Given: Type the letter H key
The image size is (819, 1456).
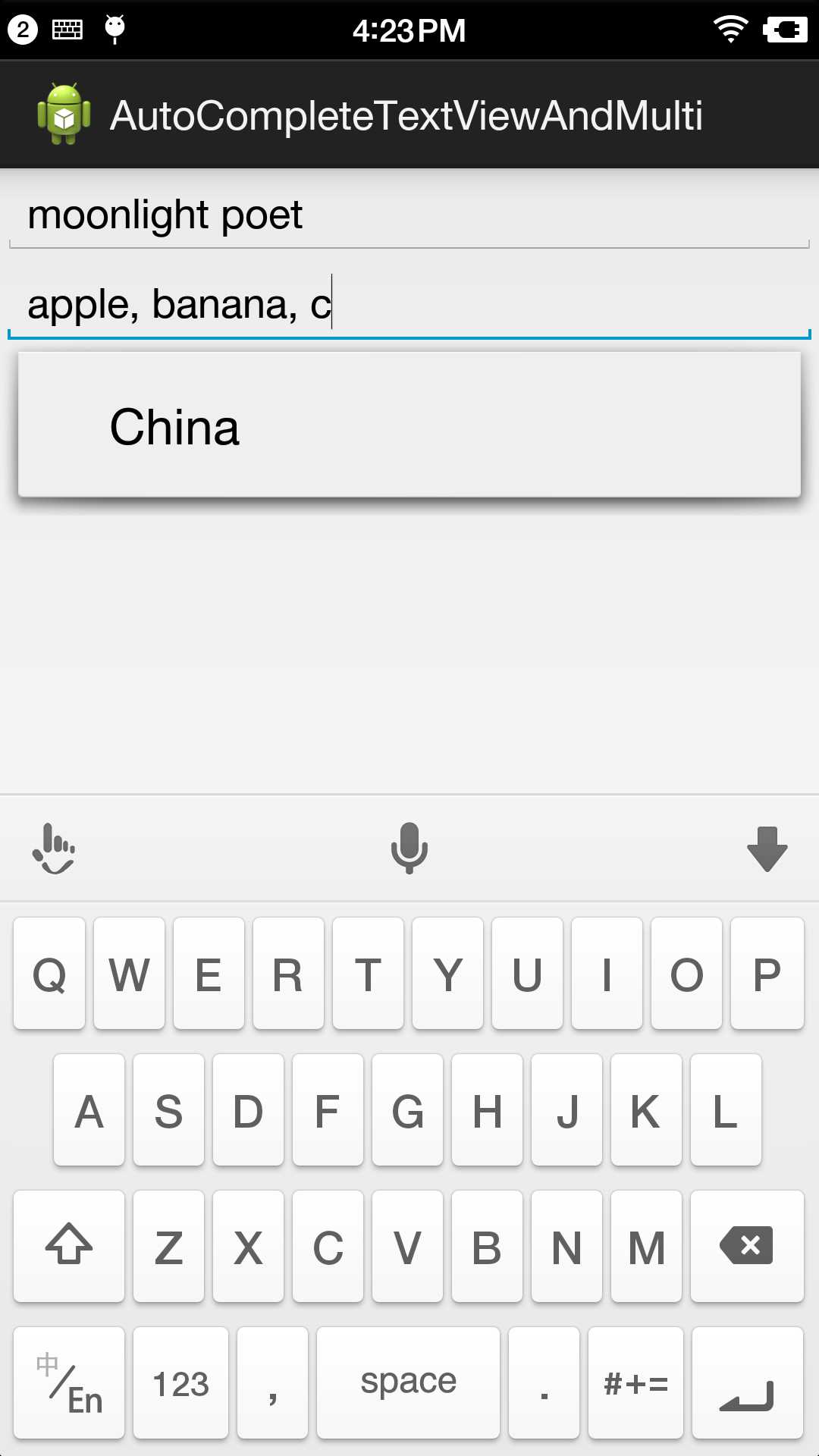Looking at the screenshot, I should coord(487,1110).
